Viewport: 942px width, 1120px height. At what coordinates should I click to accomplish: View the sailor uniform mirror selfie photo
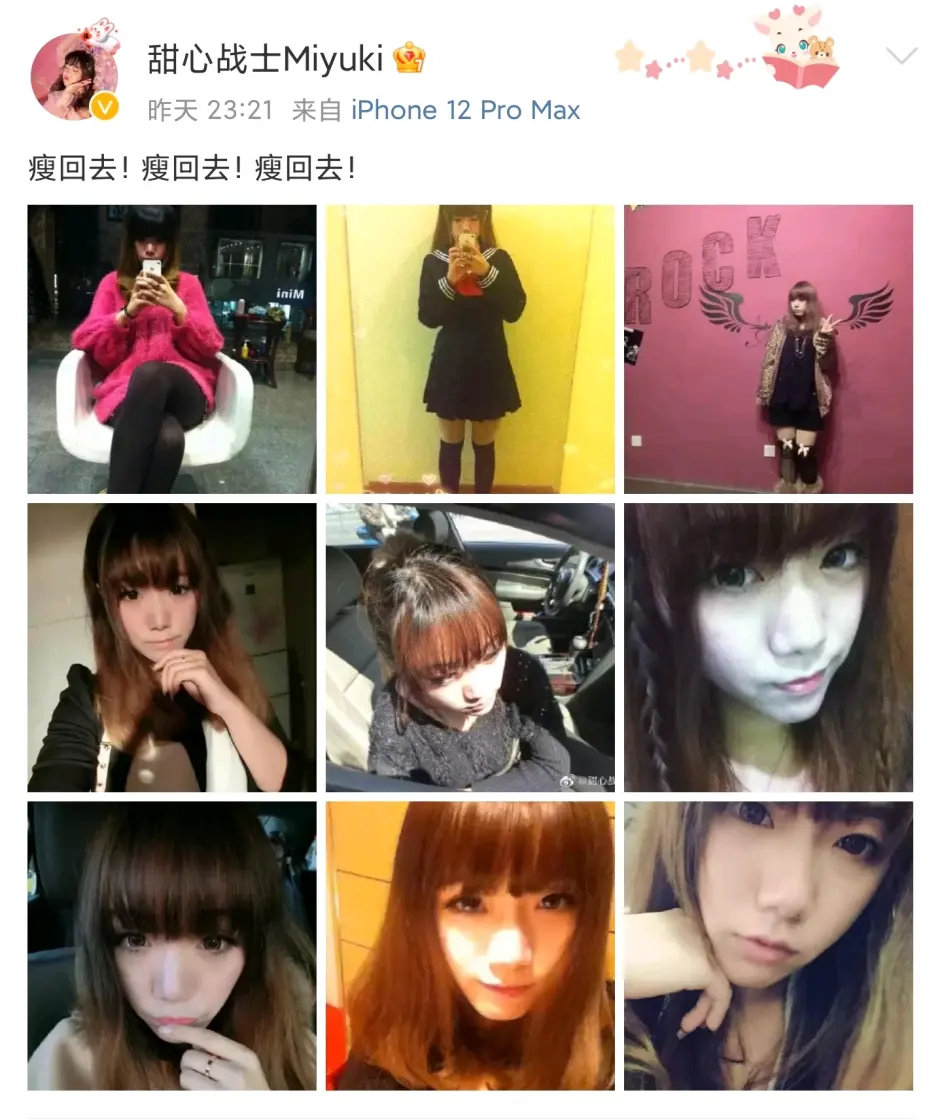point(470,349)
